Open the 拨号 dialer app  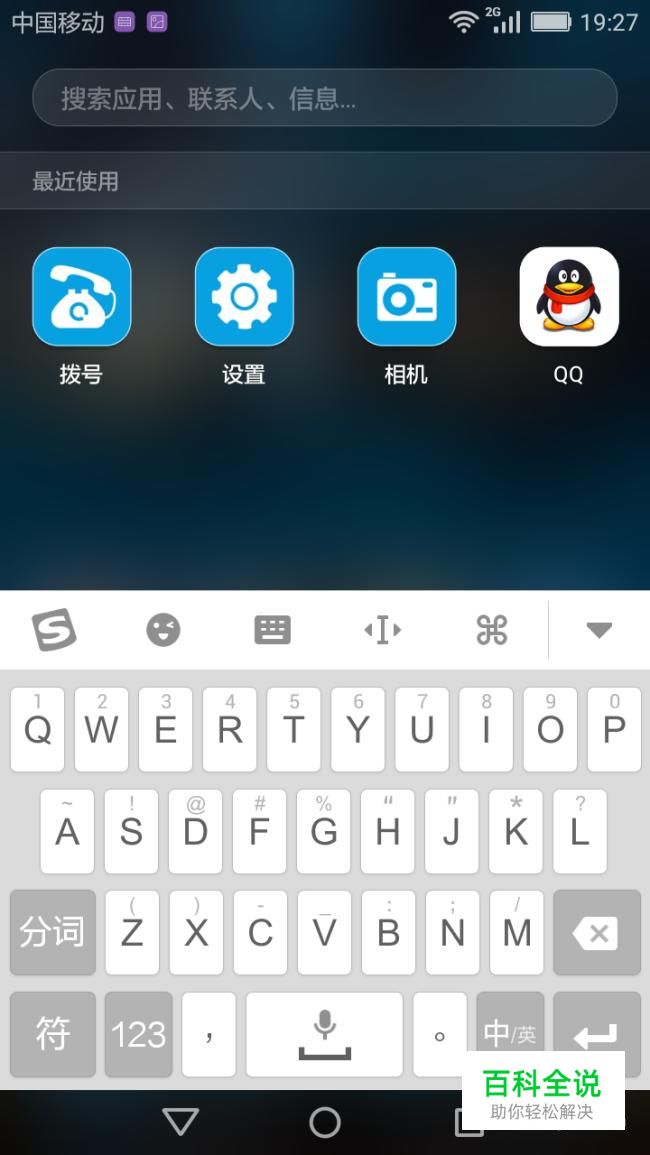(x=81, y=297)
